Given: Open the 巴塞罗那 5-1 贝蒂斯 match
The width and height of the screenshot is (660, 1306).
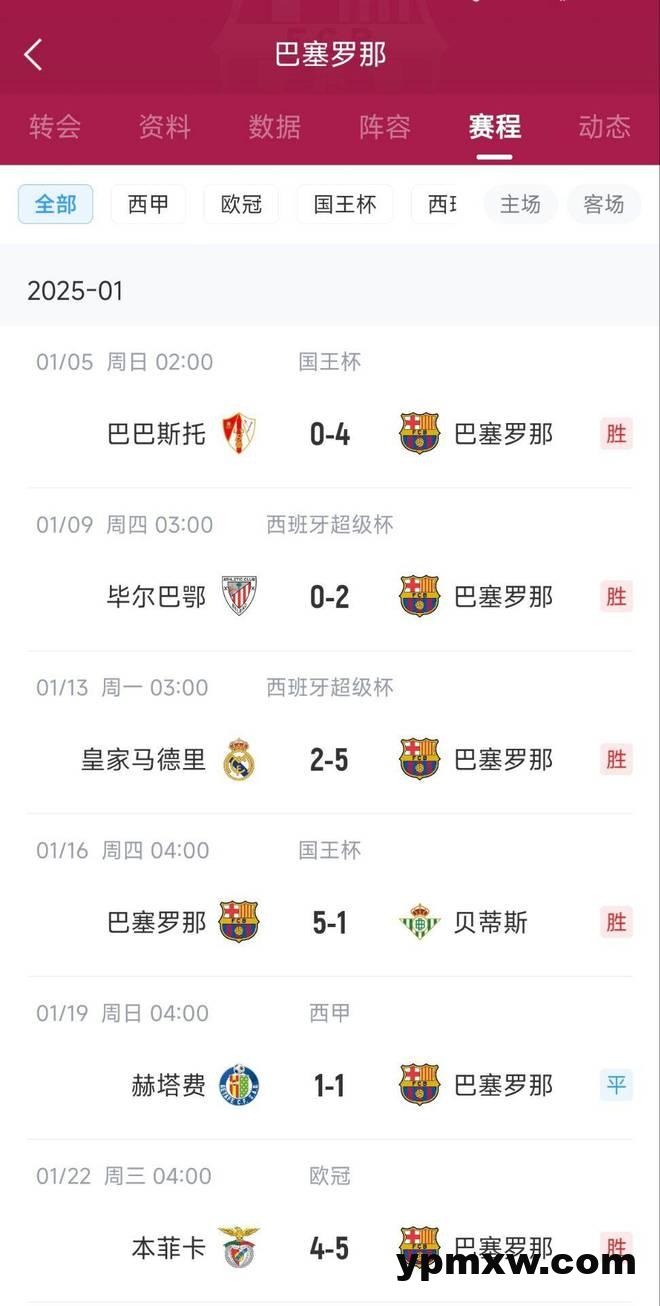Looking at the screenshot, I should pyautogui.click(x=330, y=896).
